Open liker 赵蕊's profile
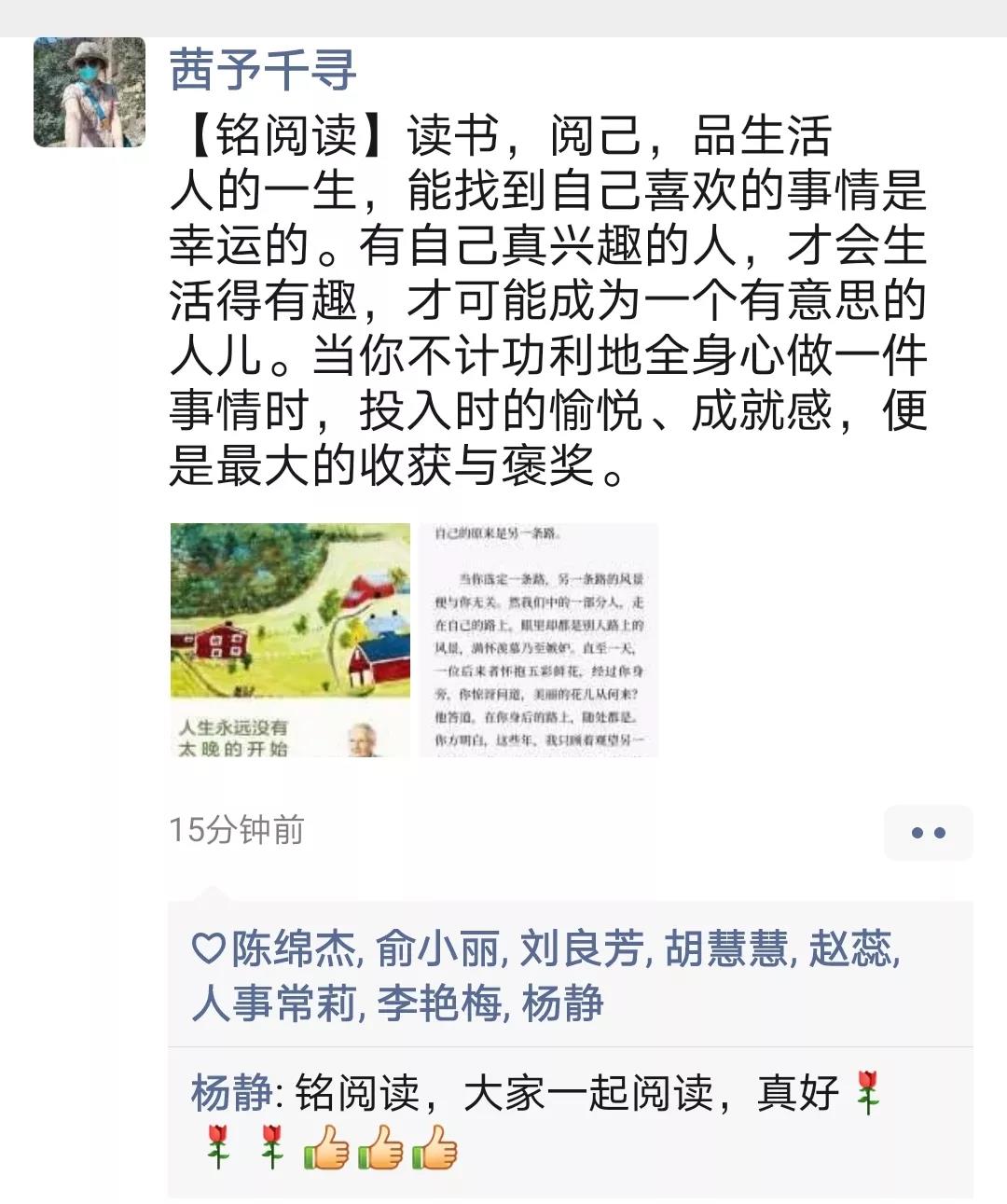The width and height of the screenshot is (1007, 1204). tap(849, 949)
